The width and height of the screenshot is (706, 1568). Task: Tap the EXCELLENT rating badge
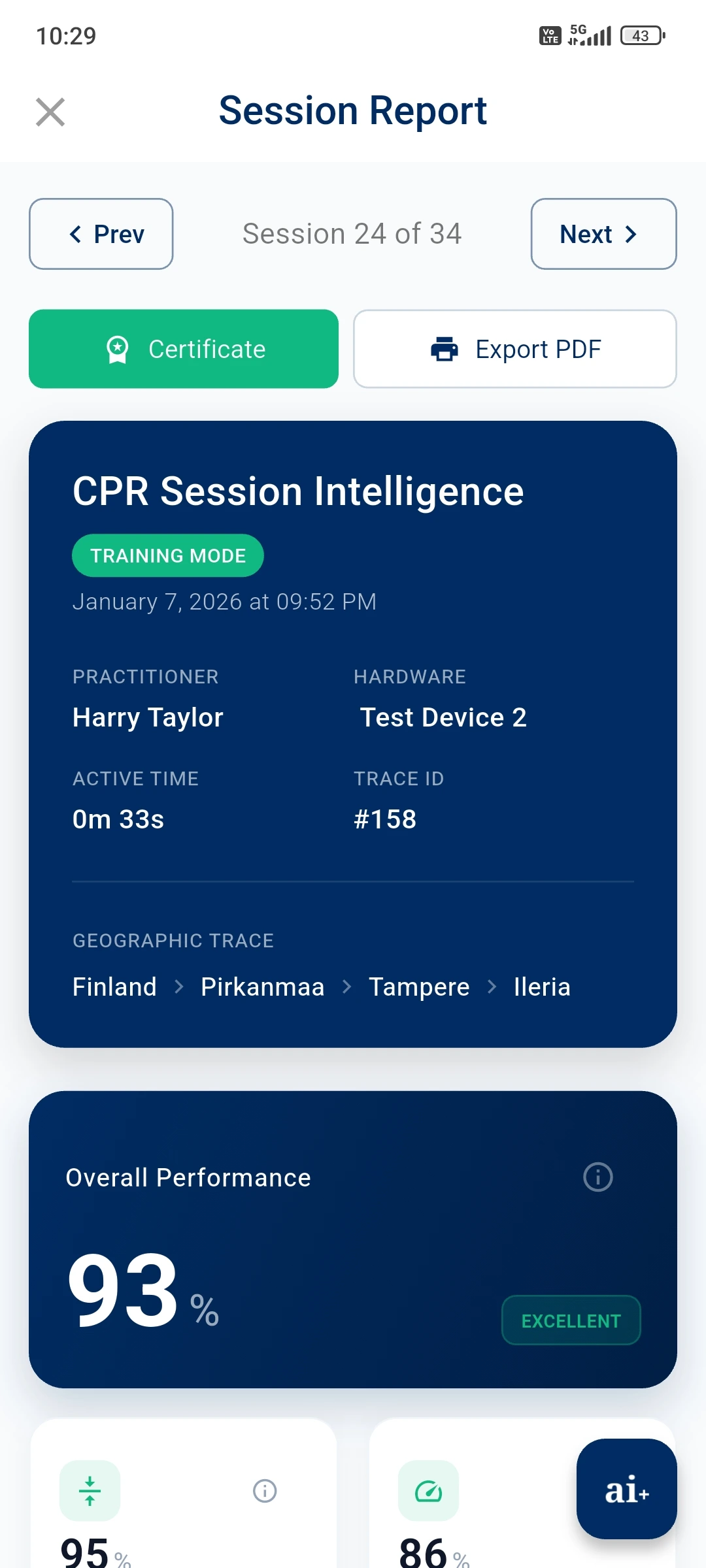pos(570,1320)
